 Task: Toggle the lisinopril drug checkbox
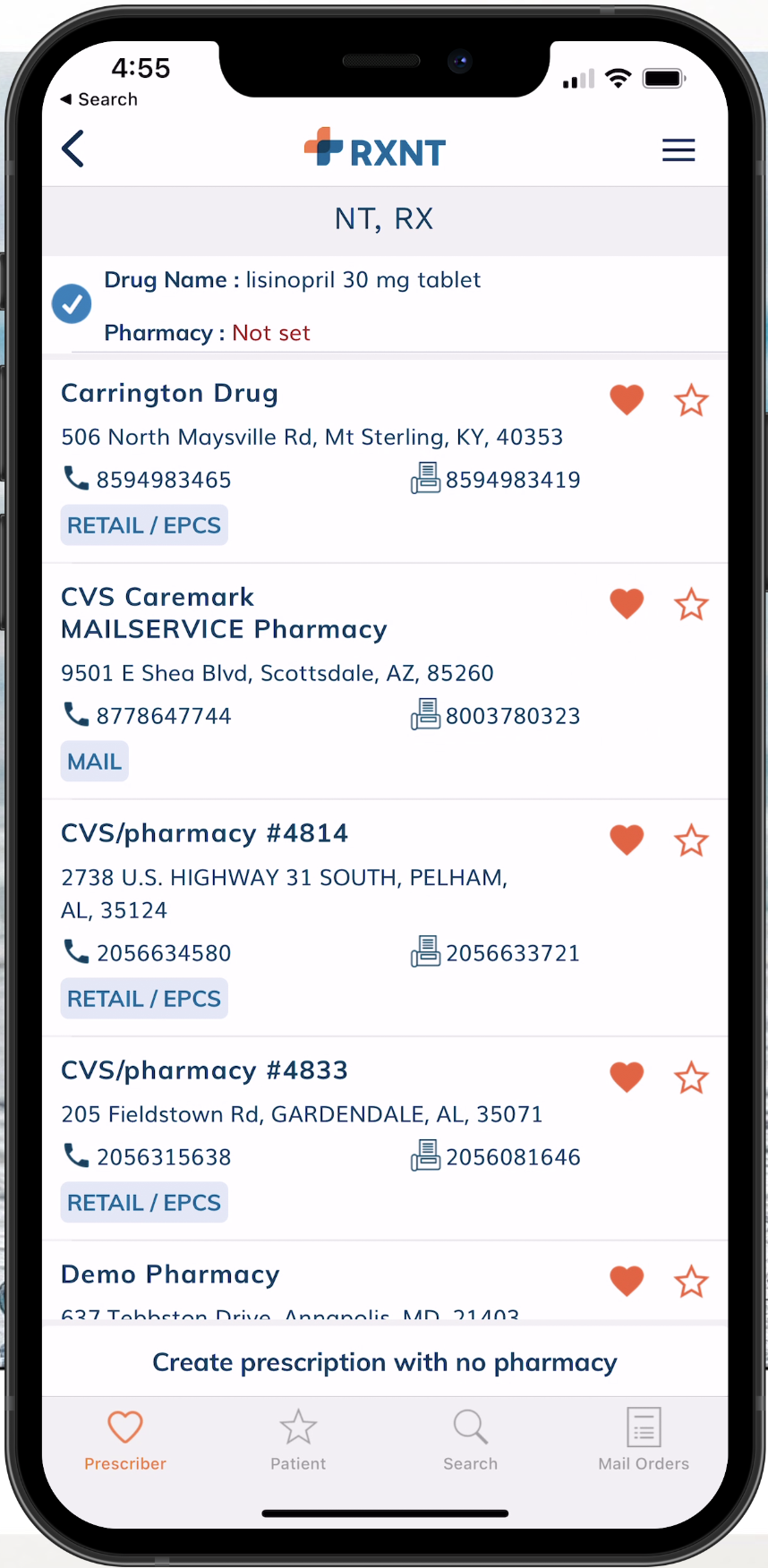72,304
